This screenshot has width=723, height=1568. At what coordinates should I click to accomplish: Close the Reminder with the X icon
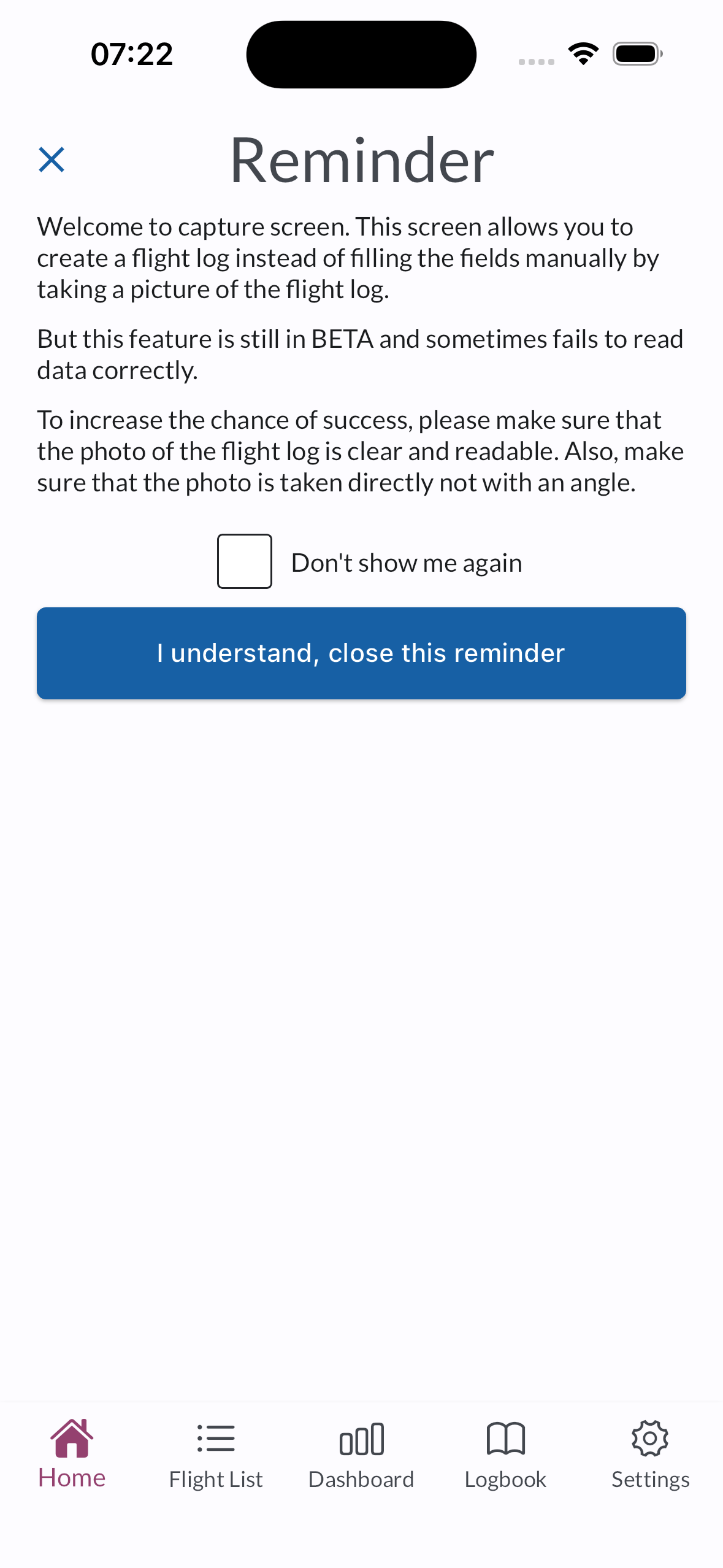point(52,160)
